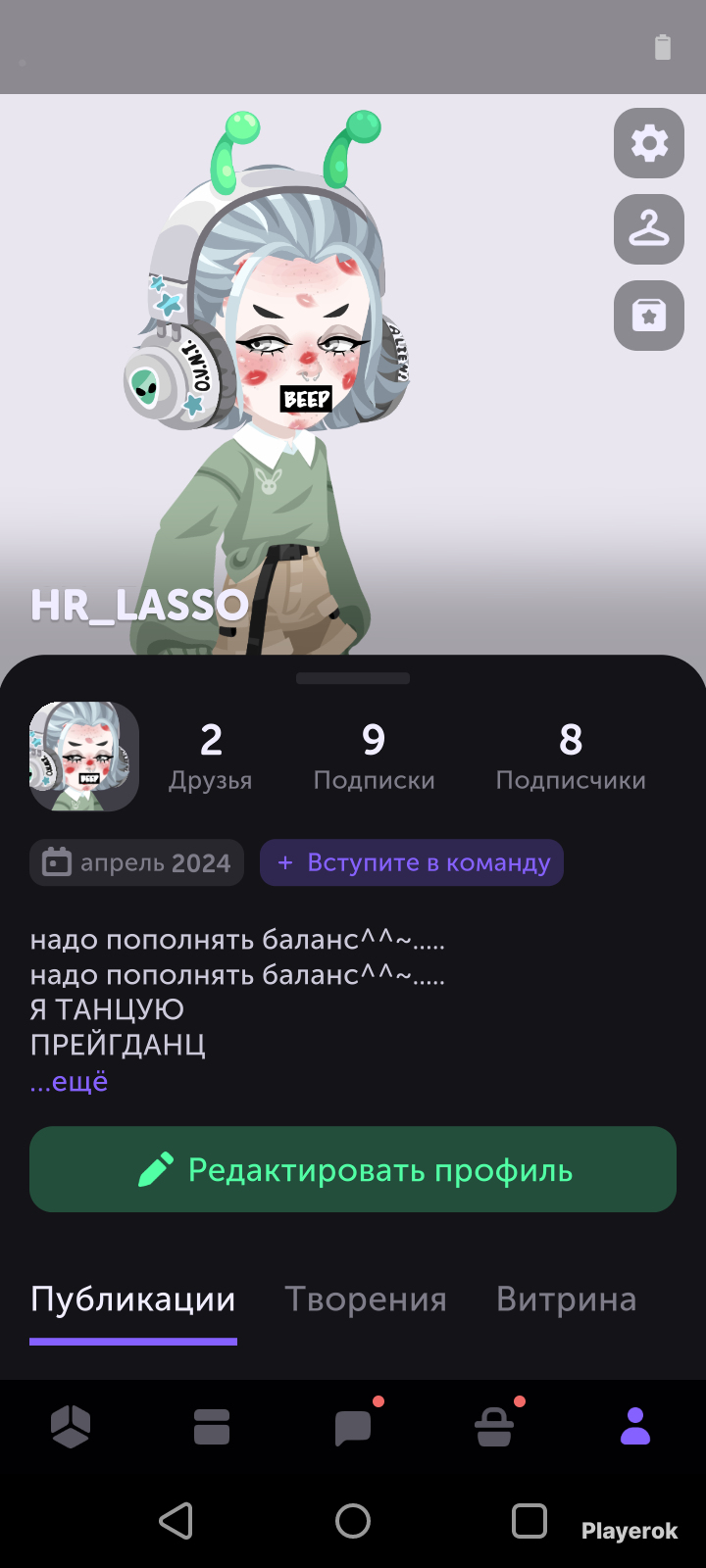Image resolution: width=706 pixels, height=1568 pixels.
Task: Open the 9 Подписки list
Action: (x=374, y=757)
